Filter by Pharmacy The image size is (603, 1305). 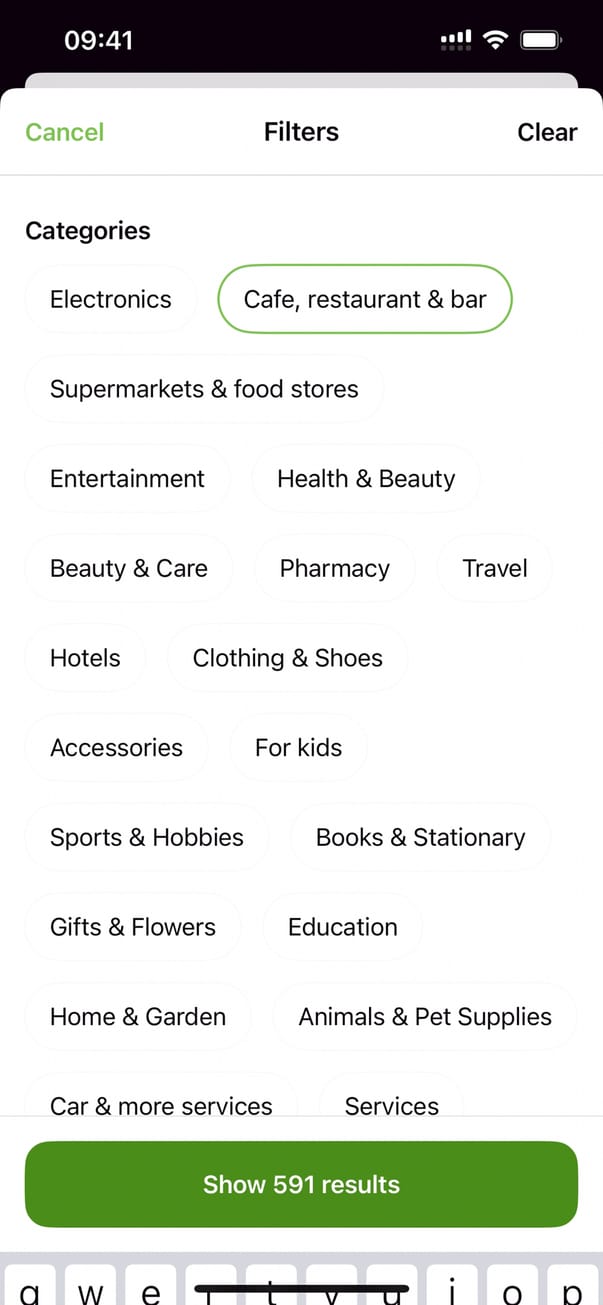click(x=334, y=568)
